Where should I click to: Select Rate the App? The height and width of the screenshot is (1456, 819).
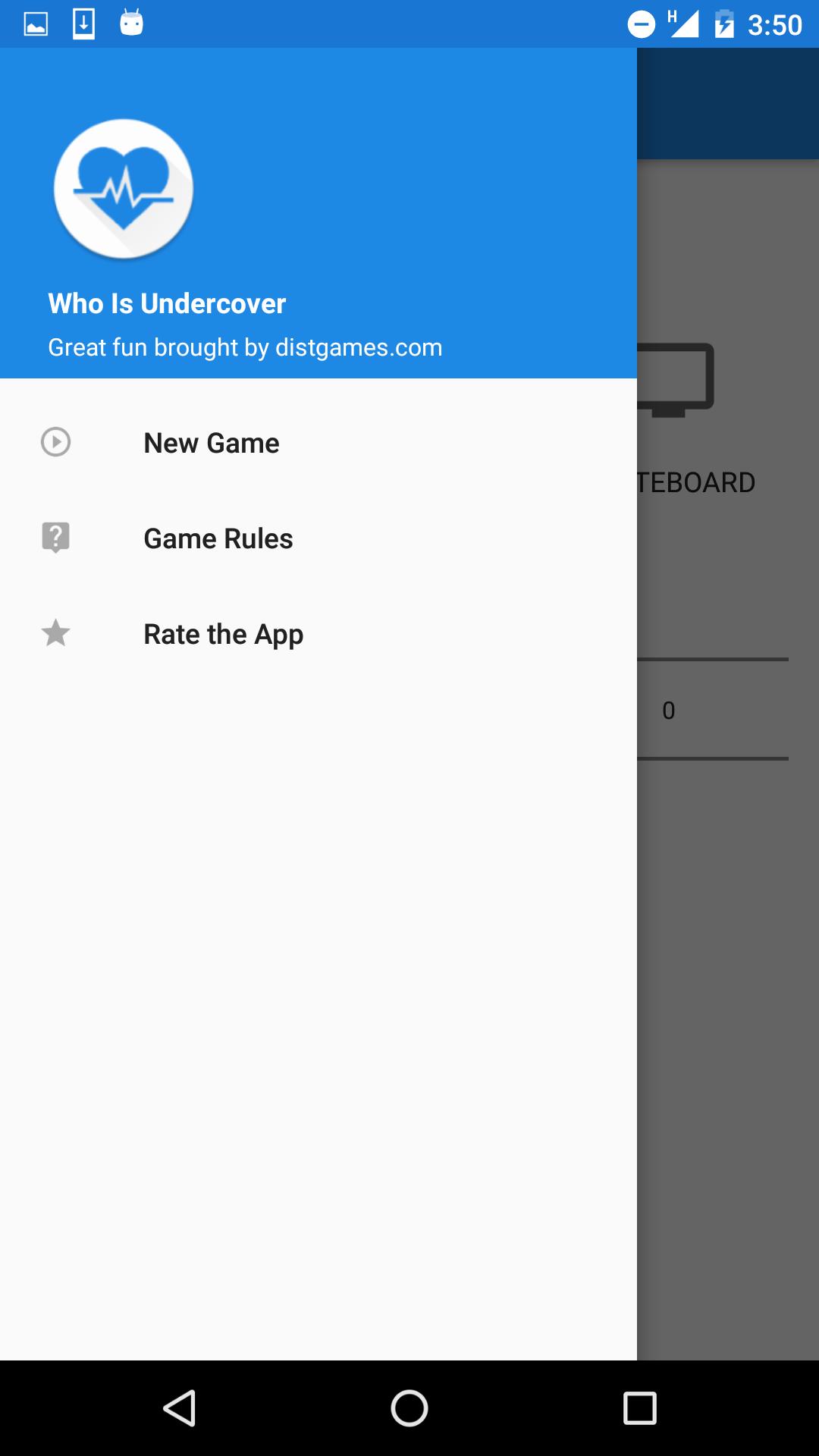(x=223, y=634)
